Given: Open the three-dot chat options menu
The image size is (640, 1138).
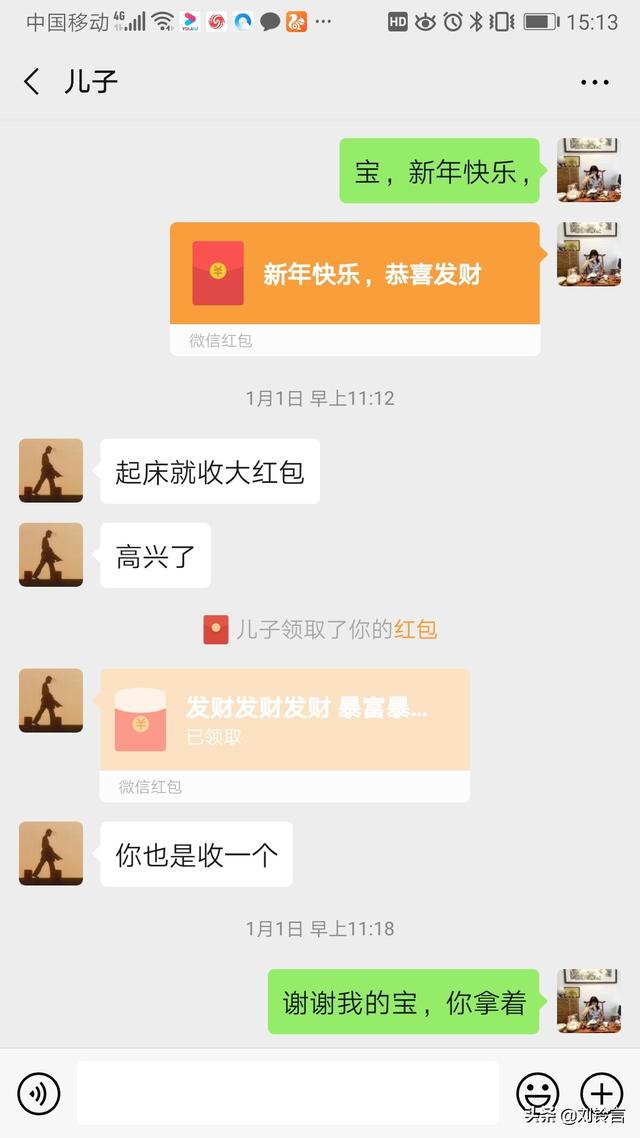Looking at the screenshot, I should (x=594, y=82).
